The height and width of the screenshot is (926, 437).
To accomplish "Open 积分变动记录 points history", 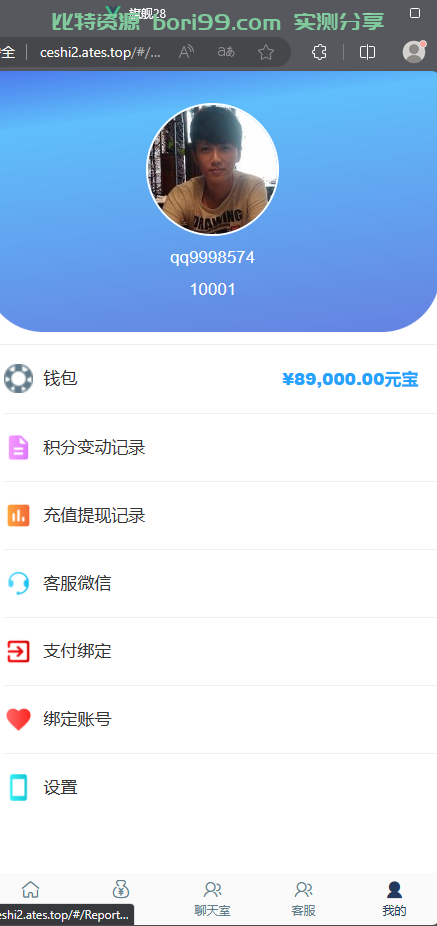I will tap(218, 448).
